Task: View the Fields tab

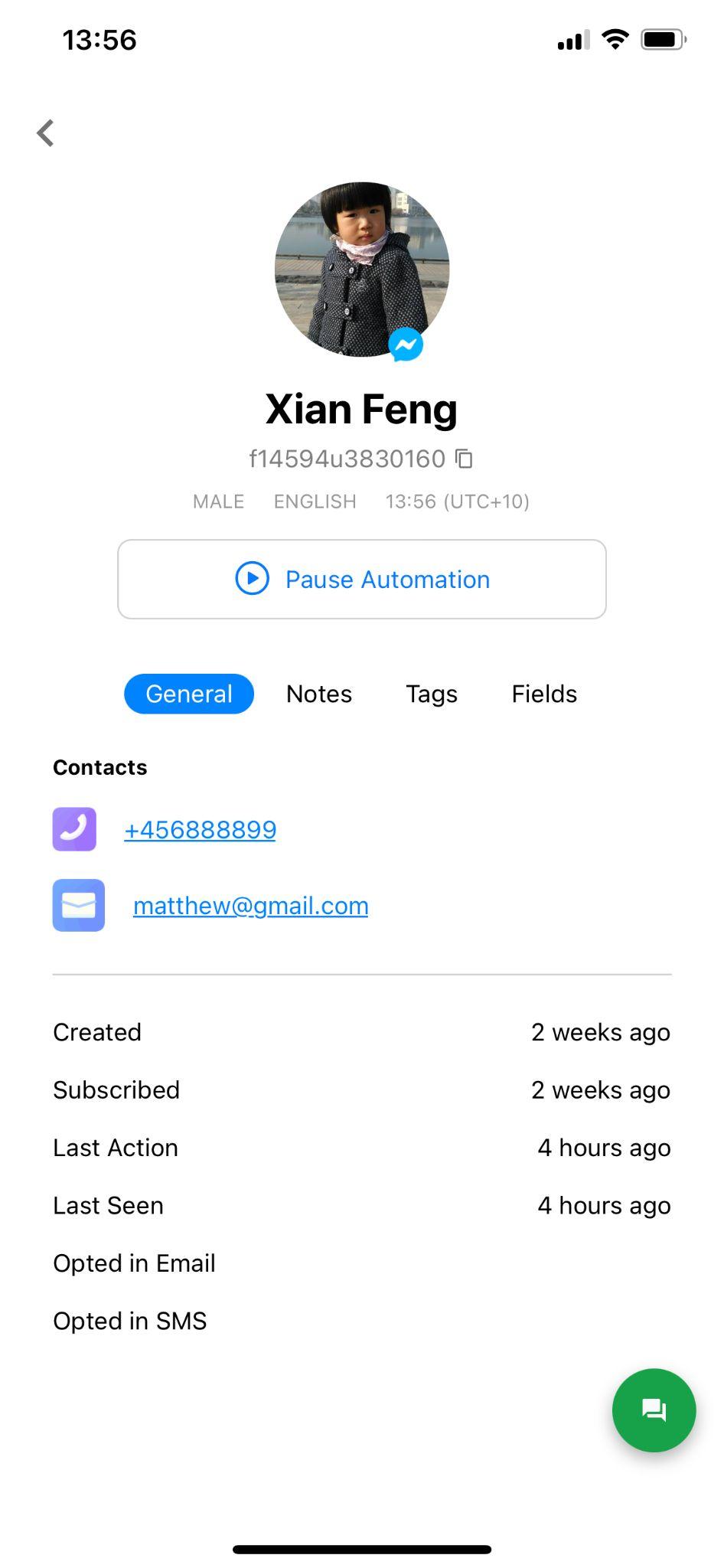Action: (544, 694)
